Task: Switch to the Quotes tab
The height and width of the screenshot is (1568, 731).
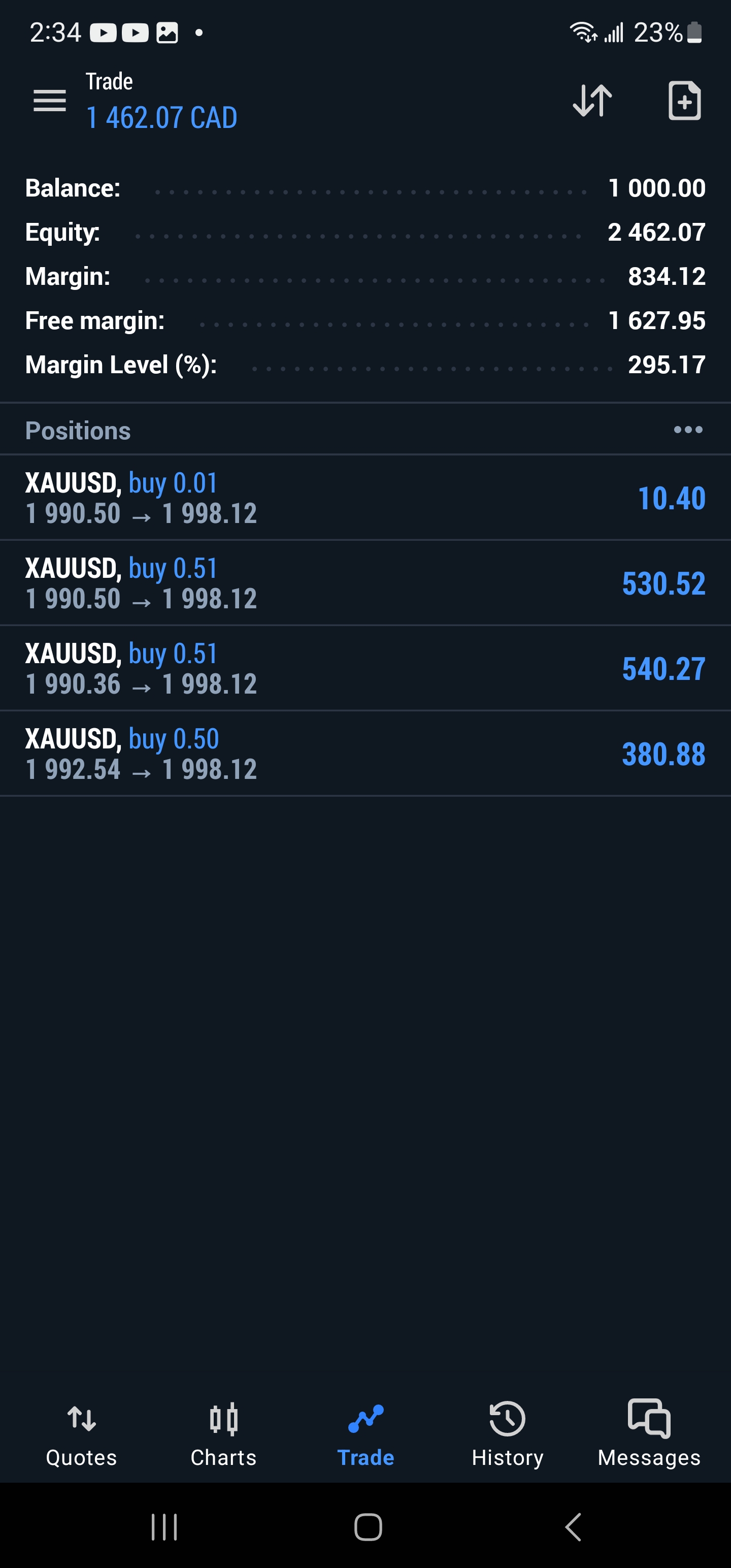Action: (x=82, y=1434)
